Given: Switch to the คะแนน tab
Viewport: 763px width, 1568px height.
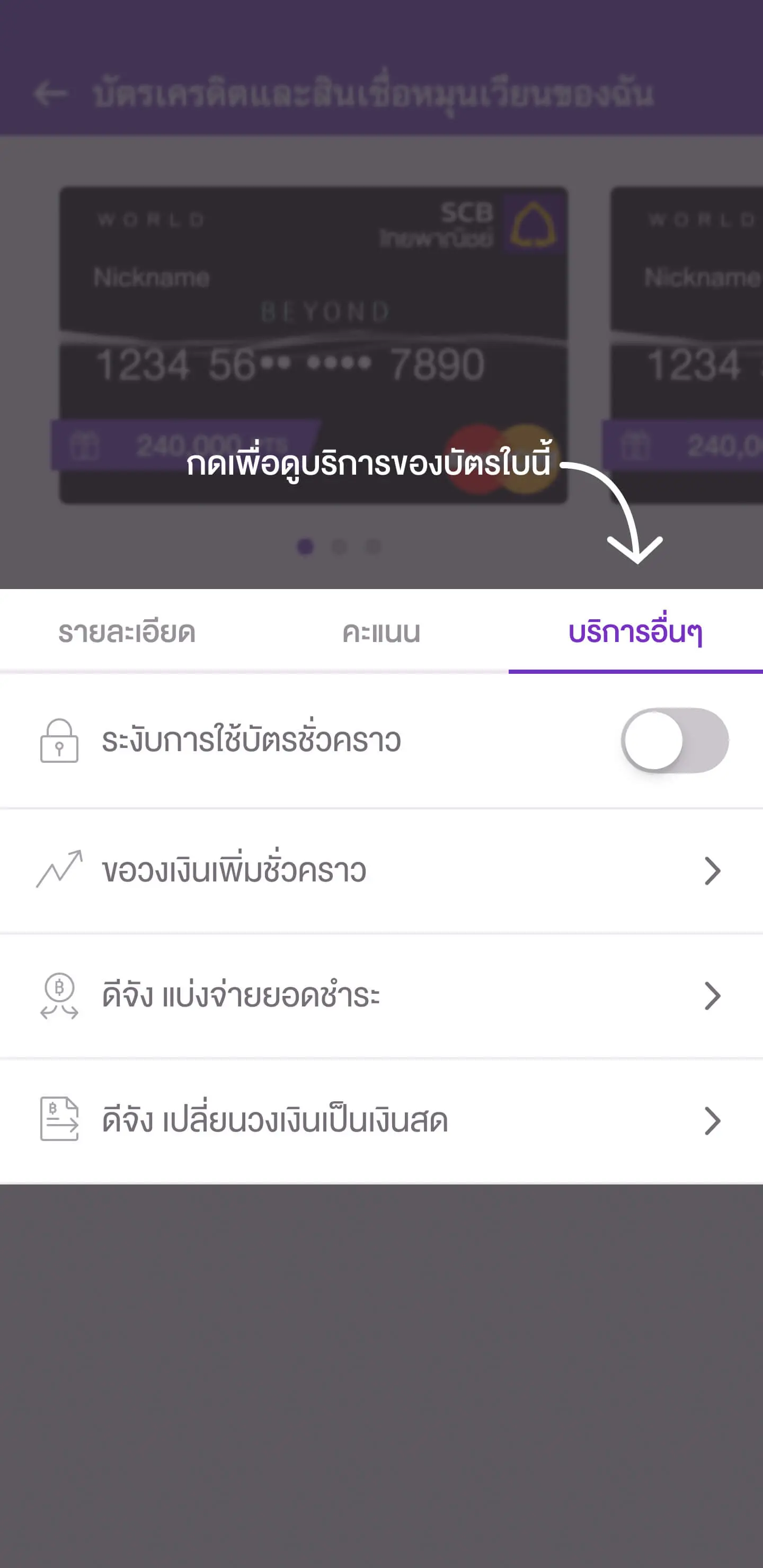Looking at the screenshot, I should click(381, 632).
